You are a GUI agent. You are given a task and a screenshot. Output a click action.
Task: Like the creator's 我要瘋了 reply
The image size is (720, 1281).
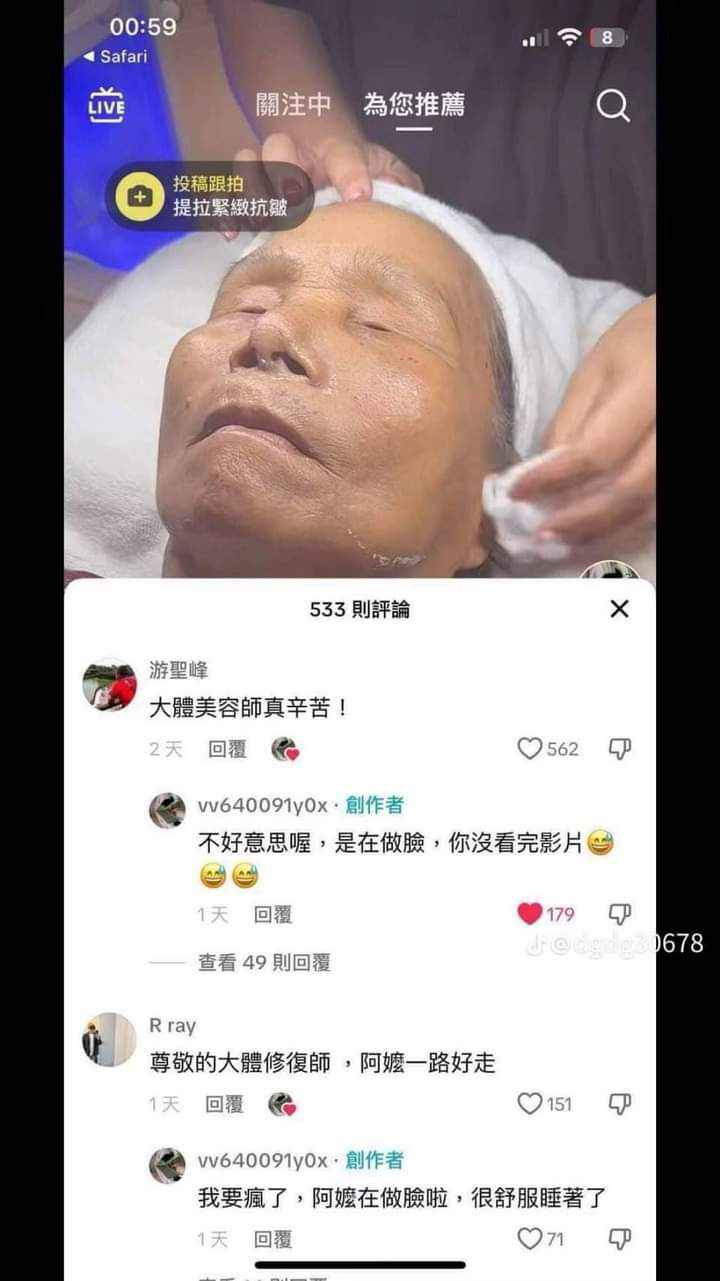point(530,1240)
